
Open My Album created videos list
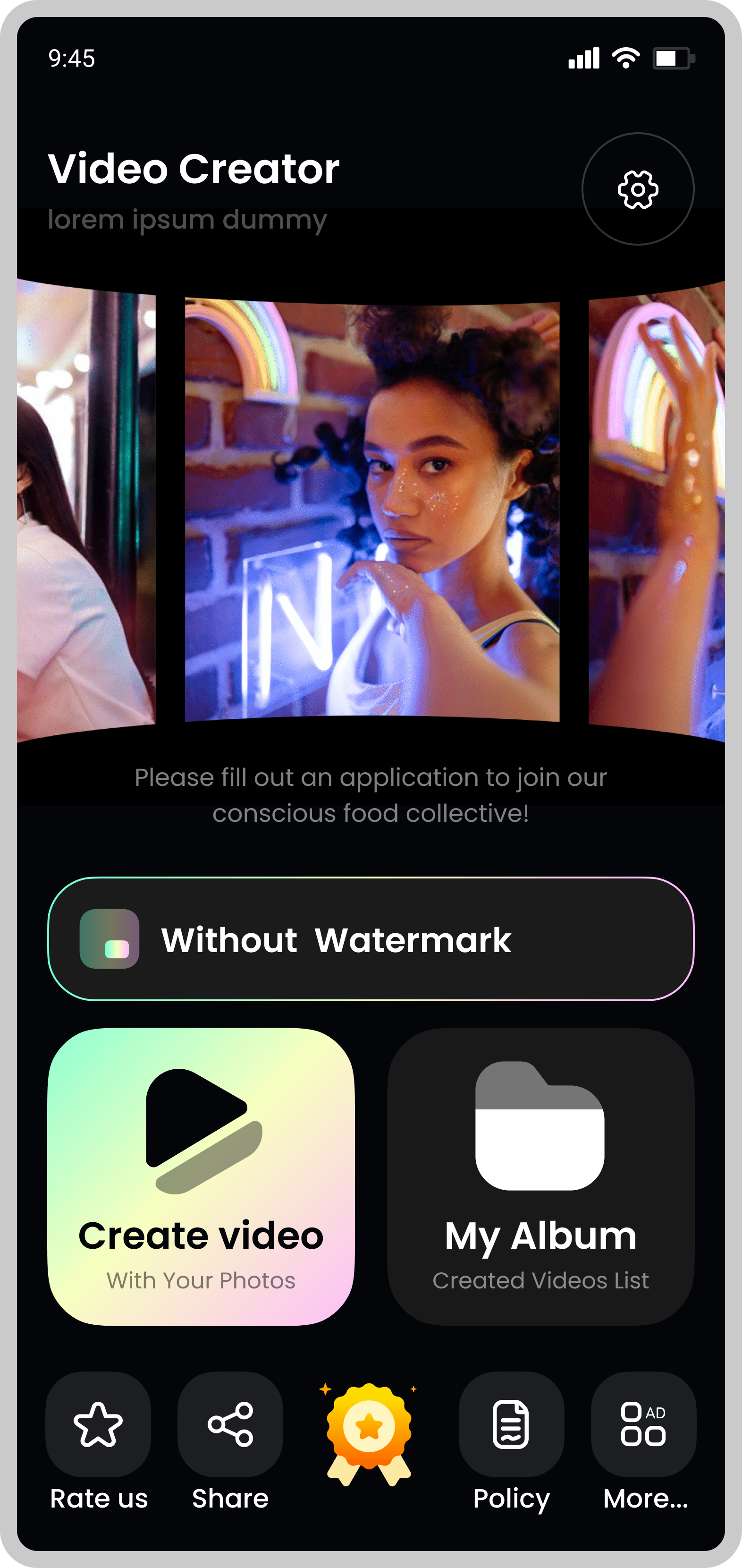[x=540, y=1176]
